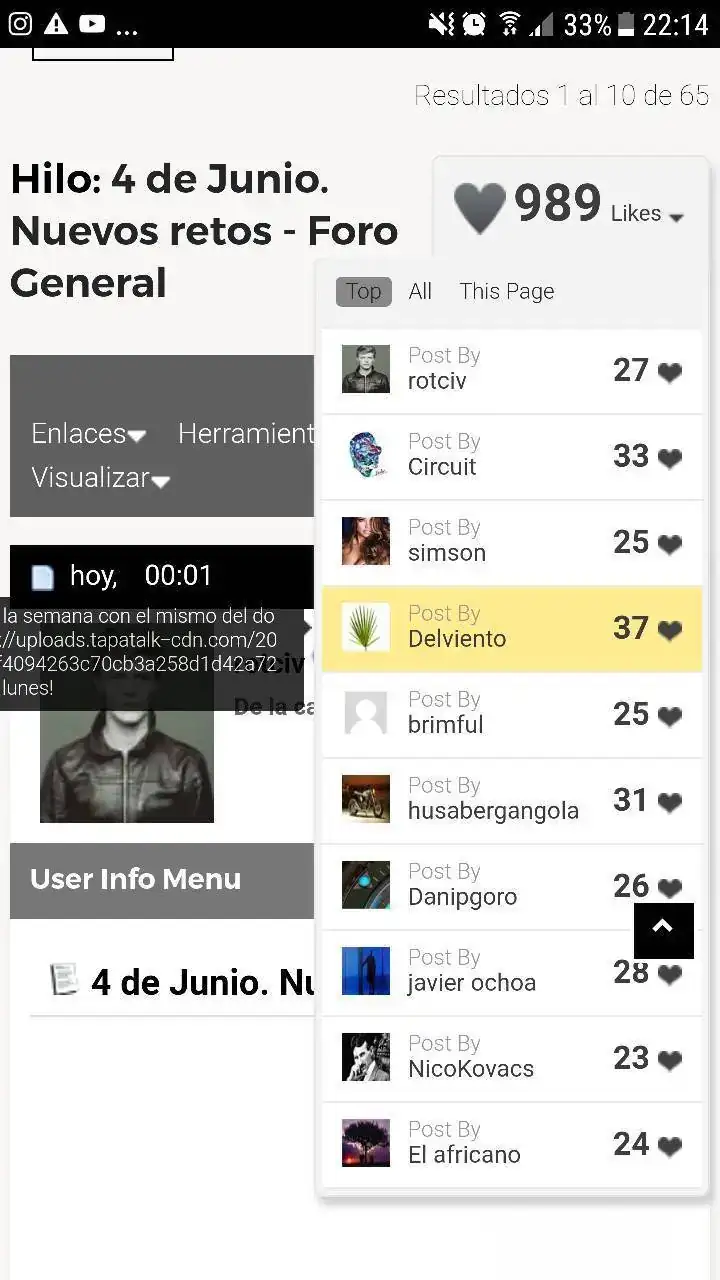Tap the scroll-to-top arrow button
Image resolution: width=720 pixels, height=1280 pixels.
(663, 930)
